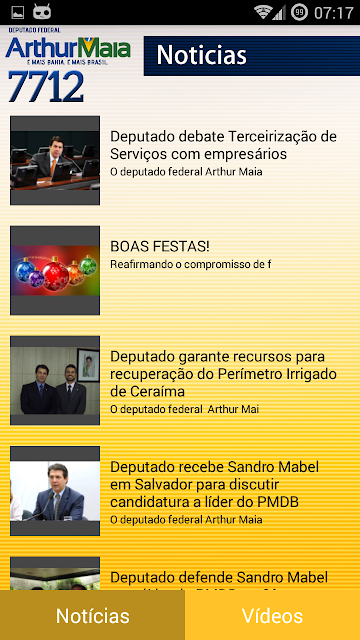Read news on Perímetro Irrigado de Ceraíma
360x640 pixels.
[x=180, y=381]
